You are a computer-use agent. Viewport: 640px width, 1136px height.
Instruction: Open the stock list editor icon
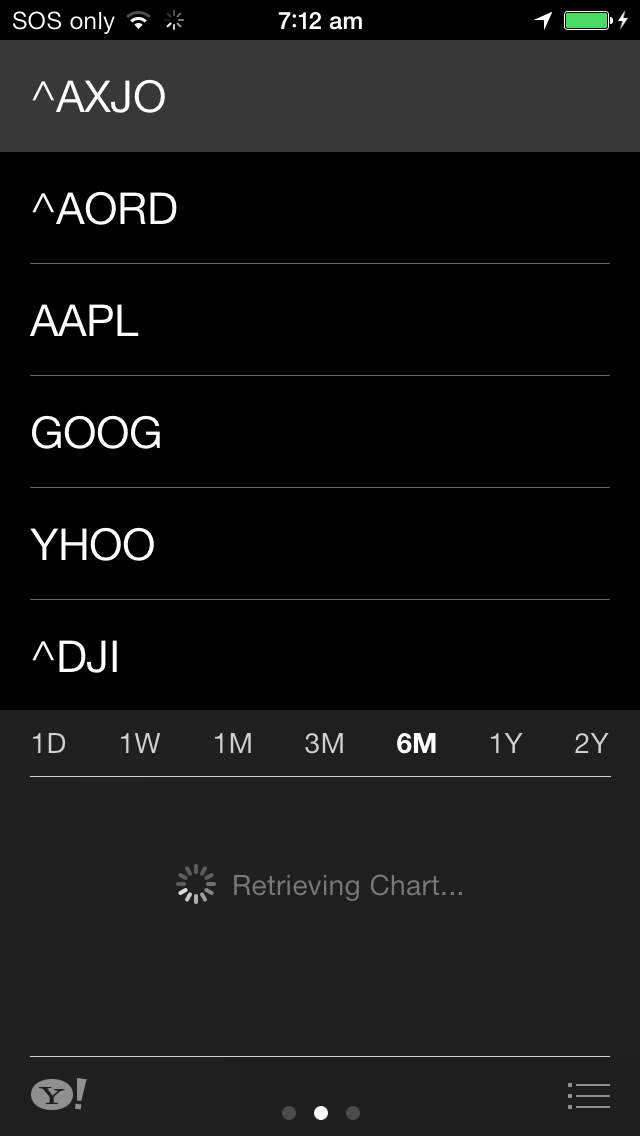589,1095
